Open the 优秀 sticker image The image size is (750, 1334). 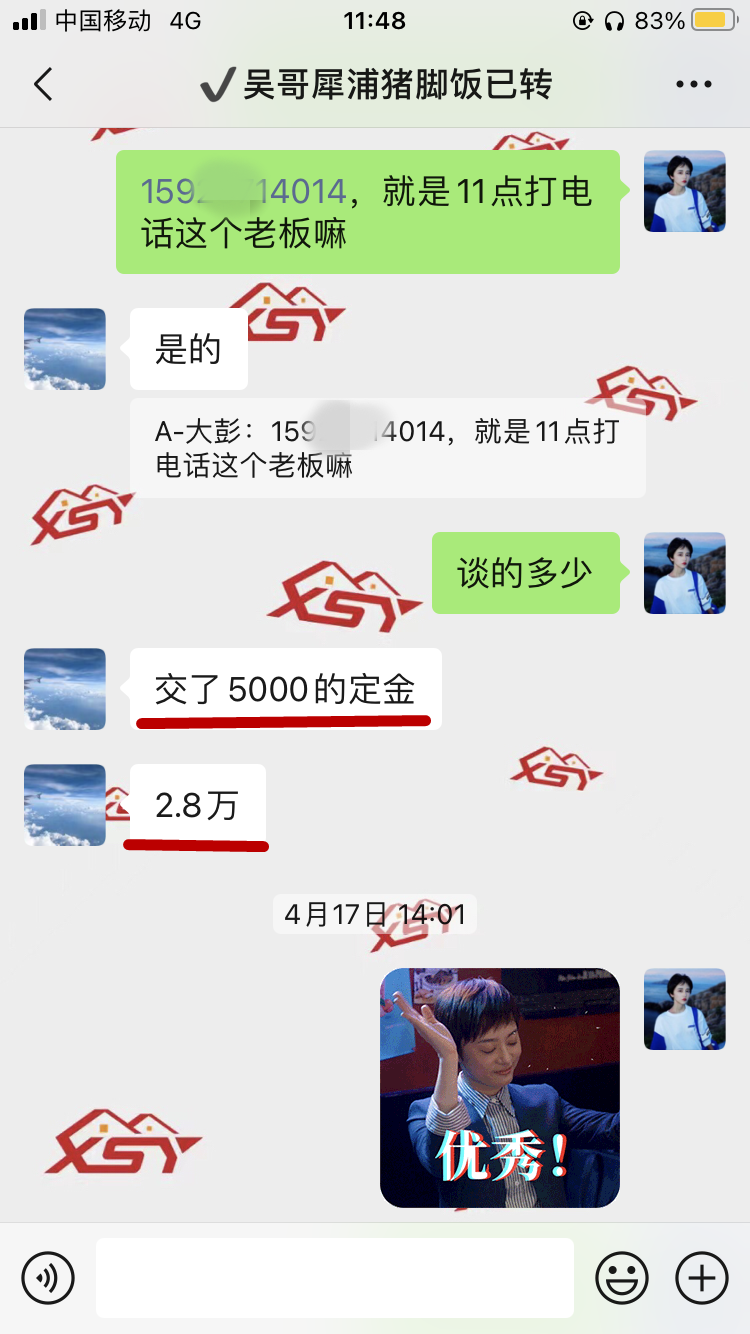click(x=500, y=1087)
